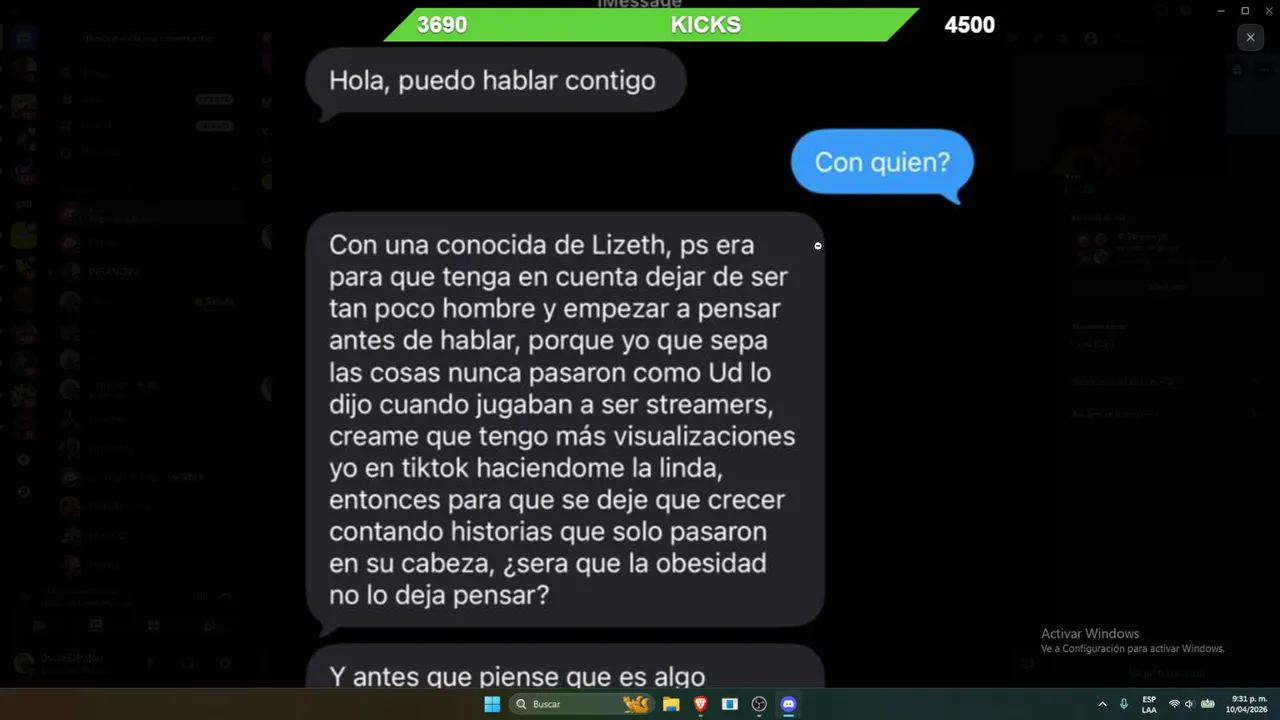
Task: Close the enlarged image viewer
Action: (x=1250, y=38)
